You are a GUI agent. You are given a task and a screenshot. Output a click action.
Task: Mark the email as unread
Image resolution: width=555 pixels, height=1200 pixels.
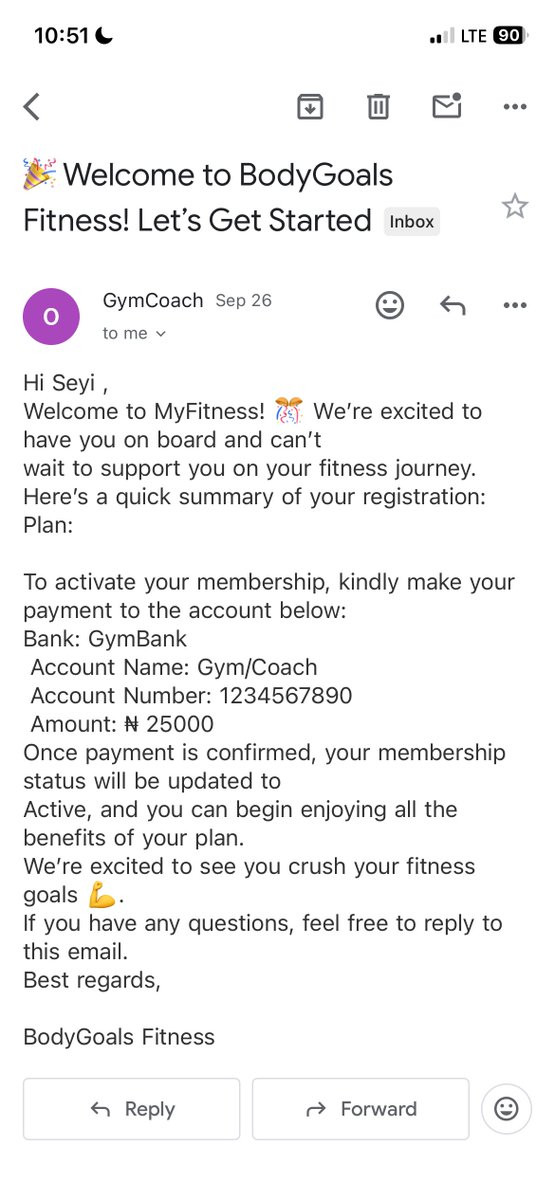[446, 105]
